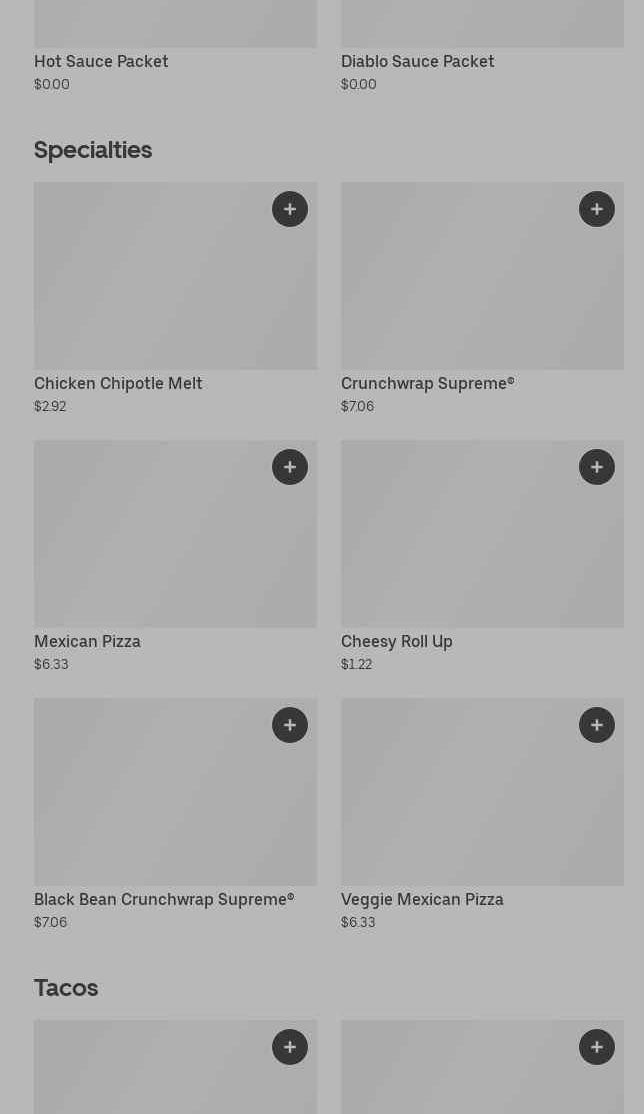
Task: Open the Hot Sauce Packet item
Action: [101, 61]
